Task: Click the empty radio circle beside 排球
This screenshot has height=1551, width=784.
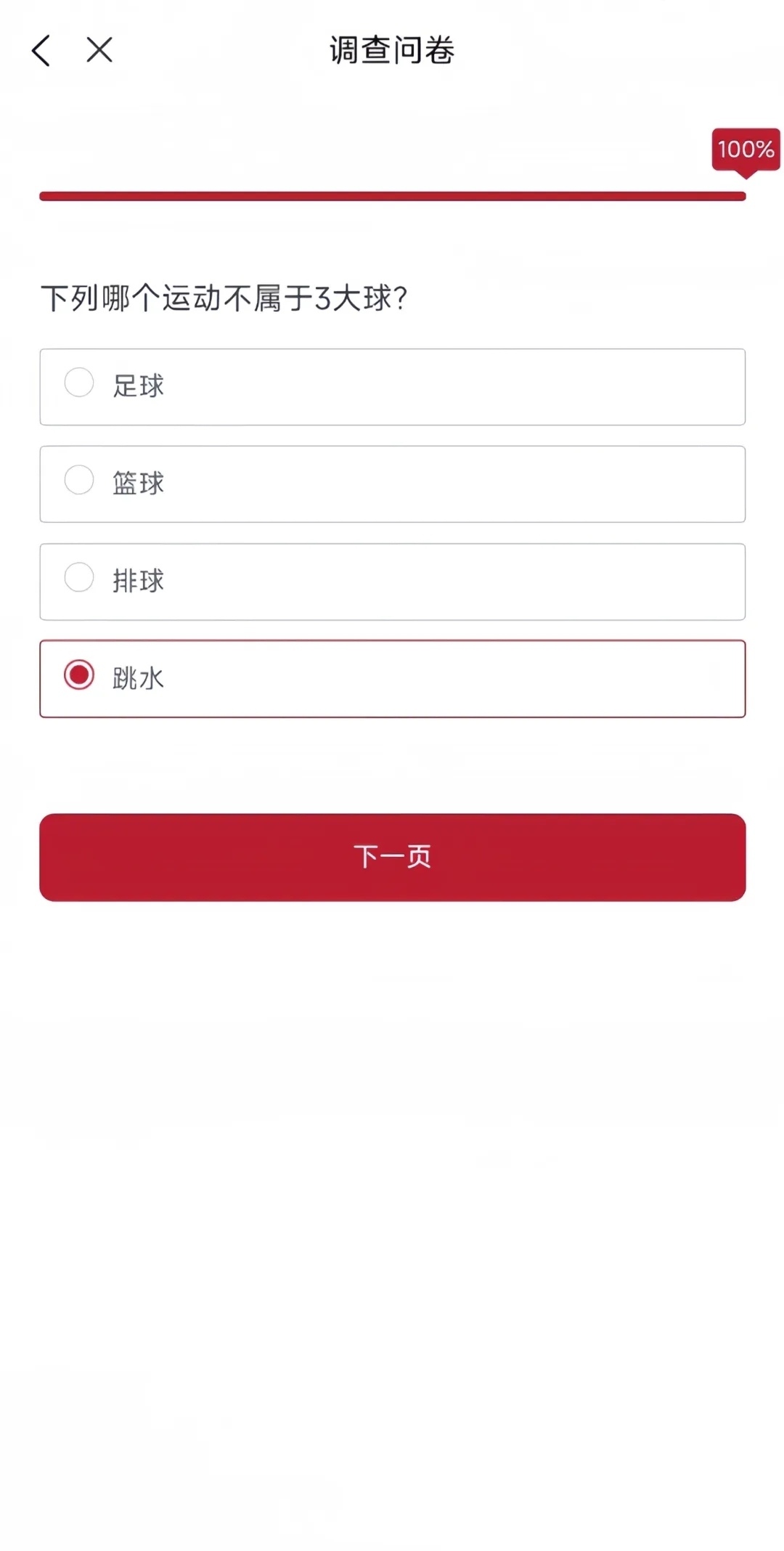Action: click(x=78, y=577)
